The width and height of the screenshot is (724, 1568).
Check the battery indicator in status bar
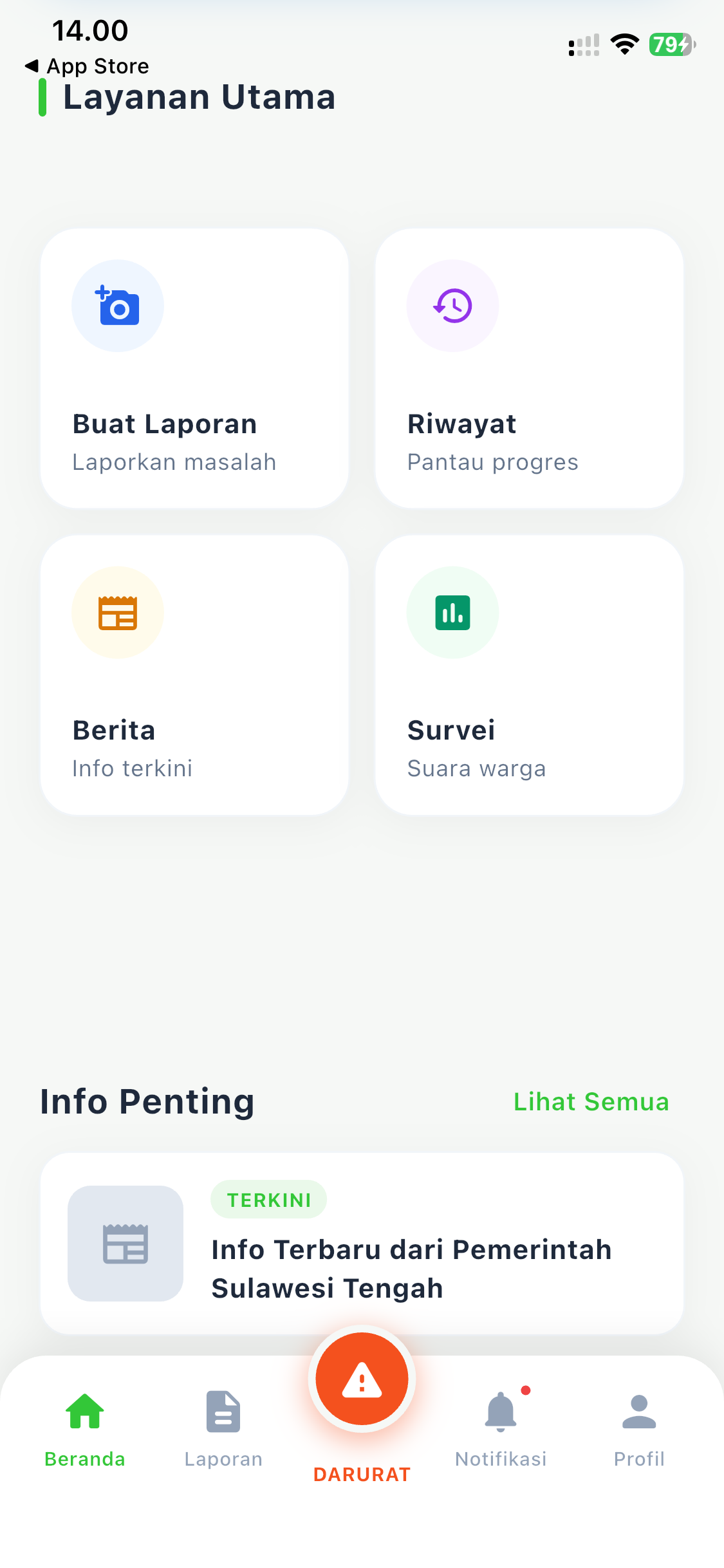[671, 44]
